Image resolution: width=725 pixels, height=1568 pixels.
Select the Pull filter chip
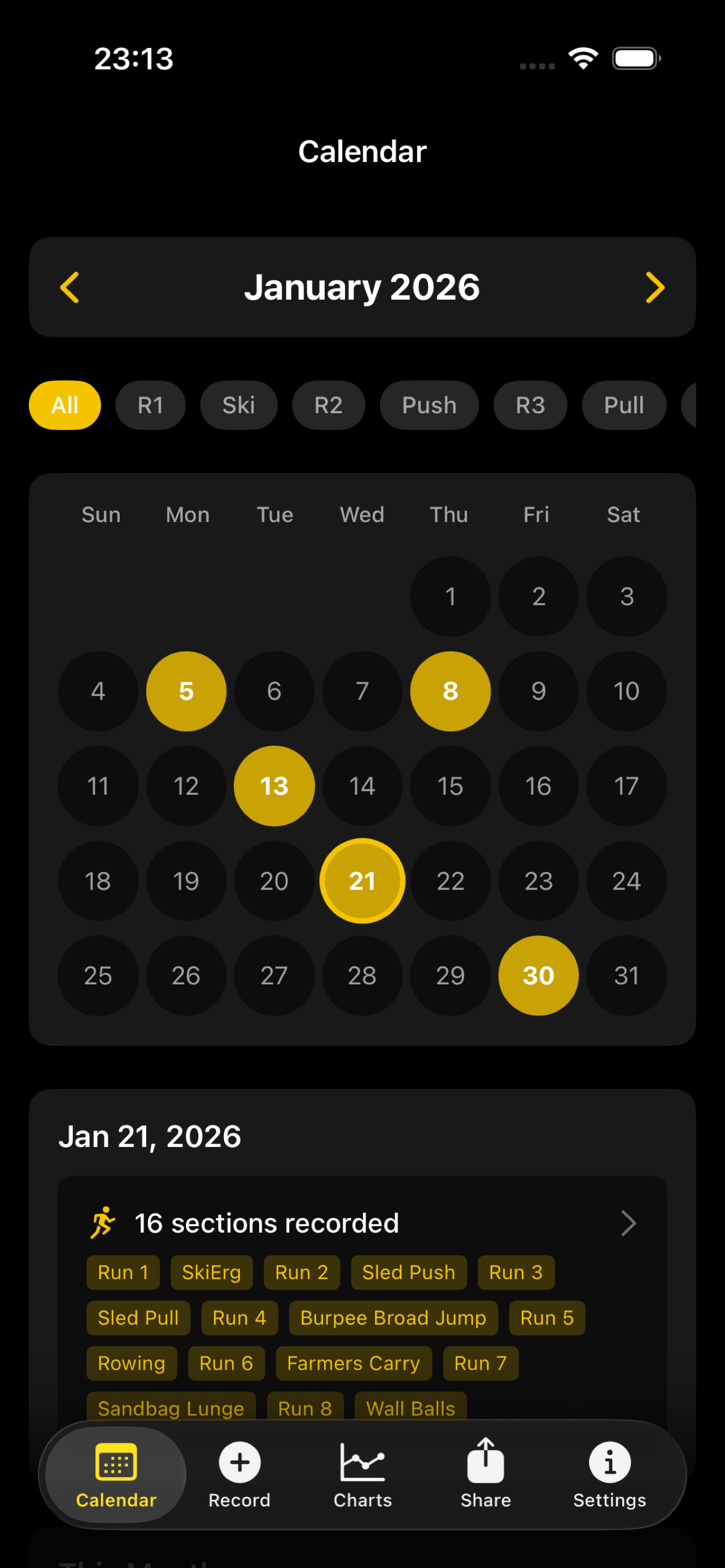tap(623, 405)
